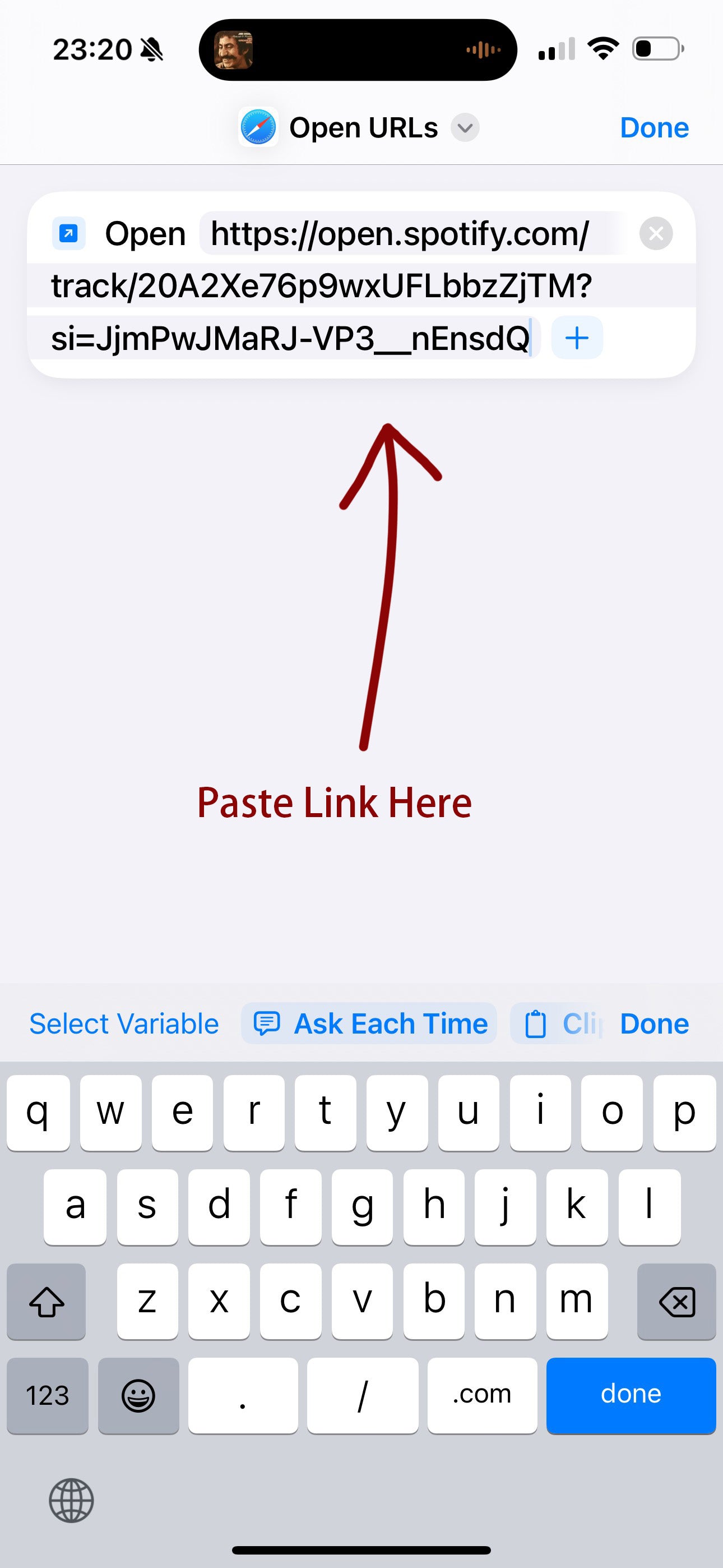The width and height of the screenshot is (723, 1568).
Task: Tap Done in the top bar
Action: click(x=654, y=128)
